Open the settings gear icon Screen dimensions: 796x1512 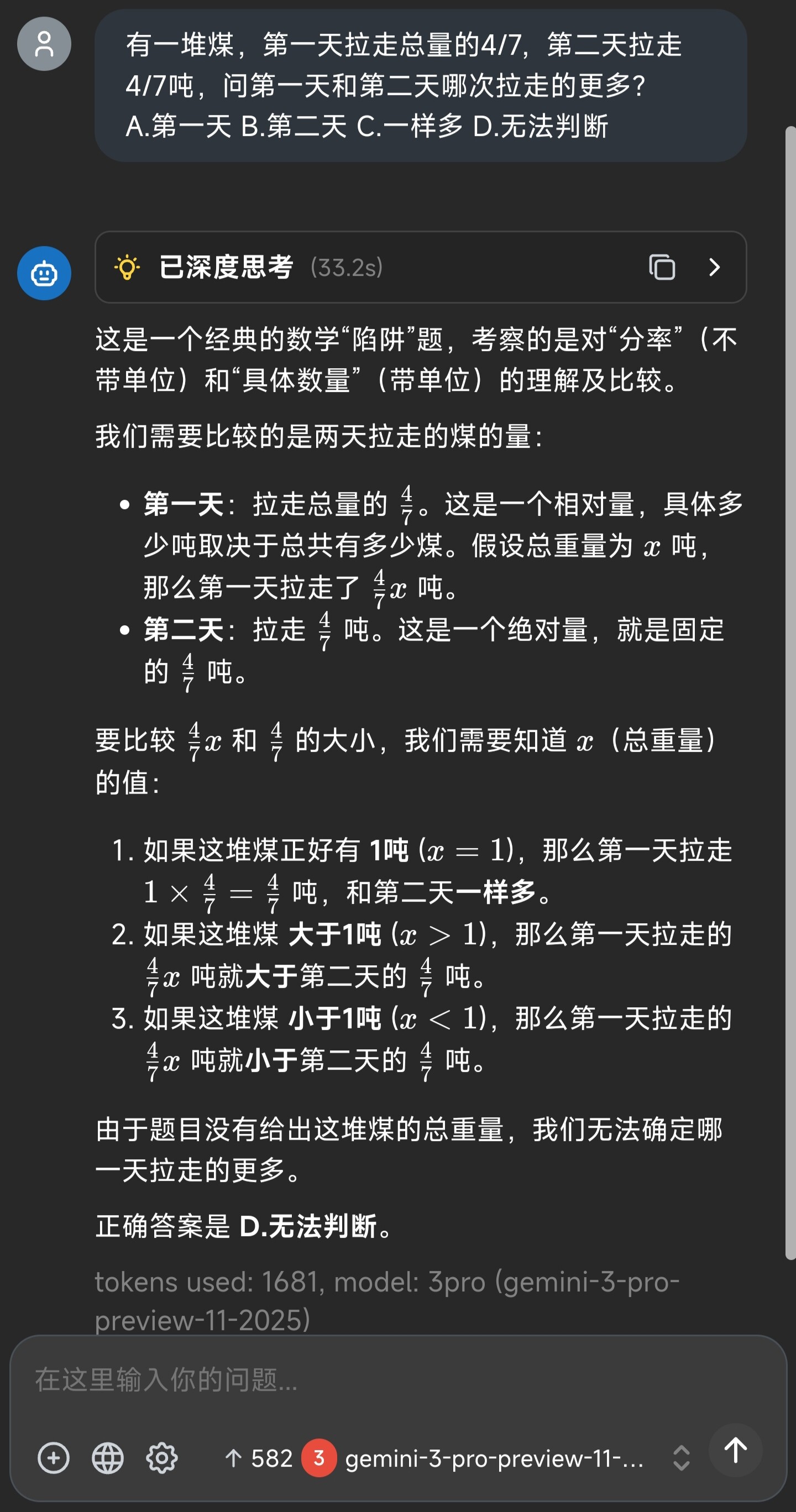(162, 1458)
